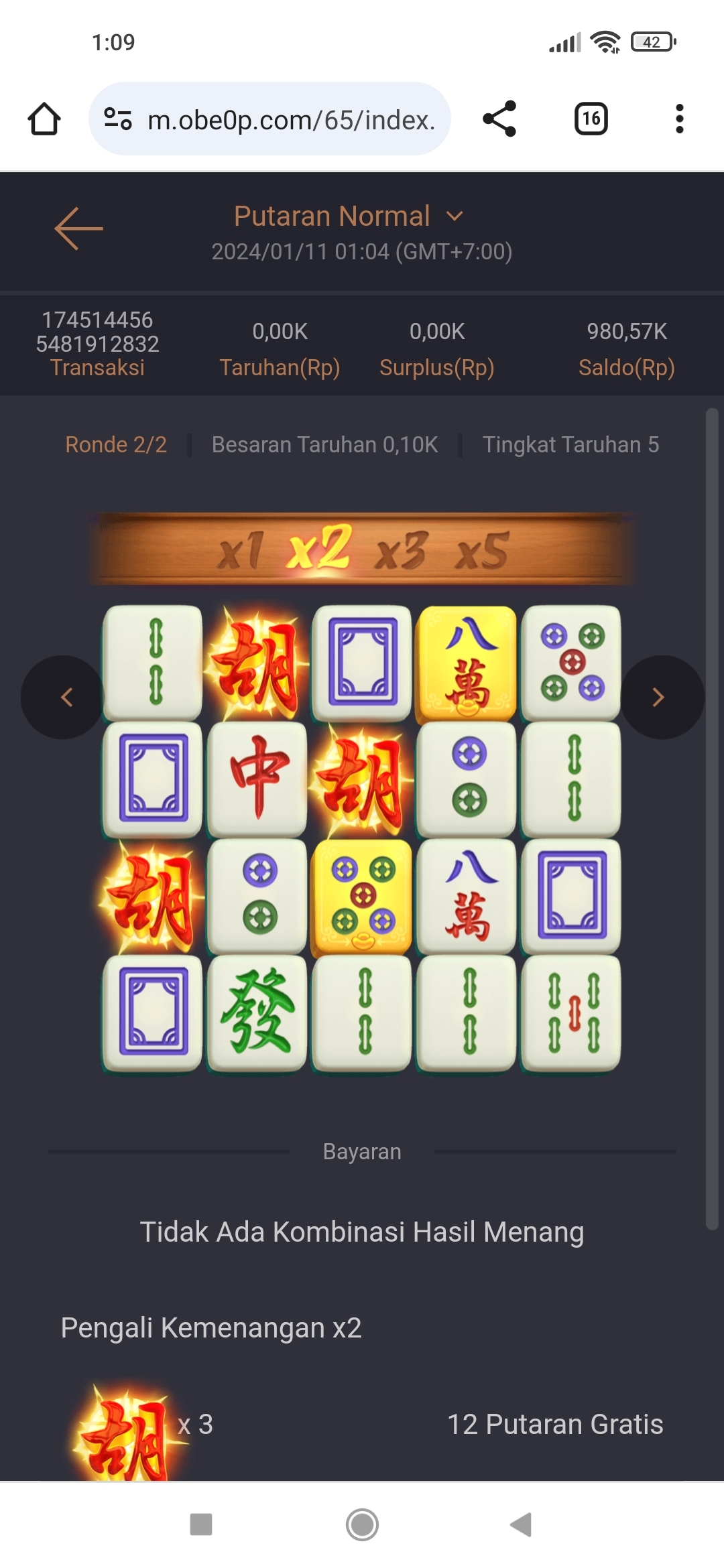Open the tab switcher showing 16 tabs
The height and width of the screenshot is (1568, 724).
(591, 119)
